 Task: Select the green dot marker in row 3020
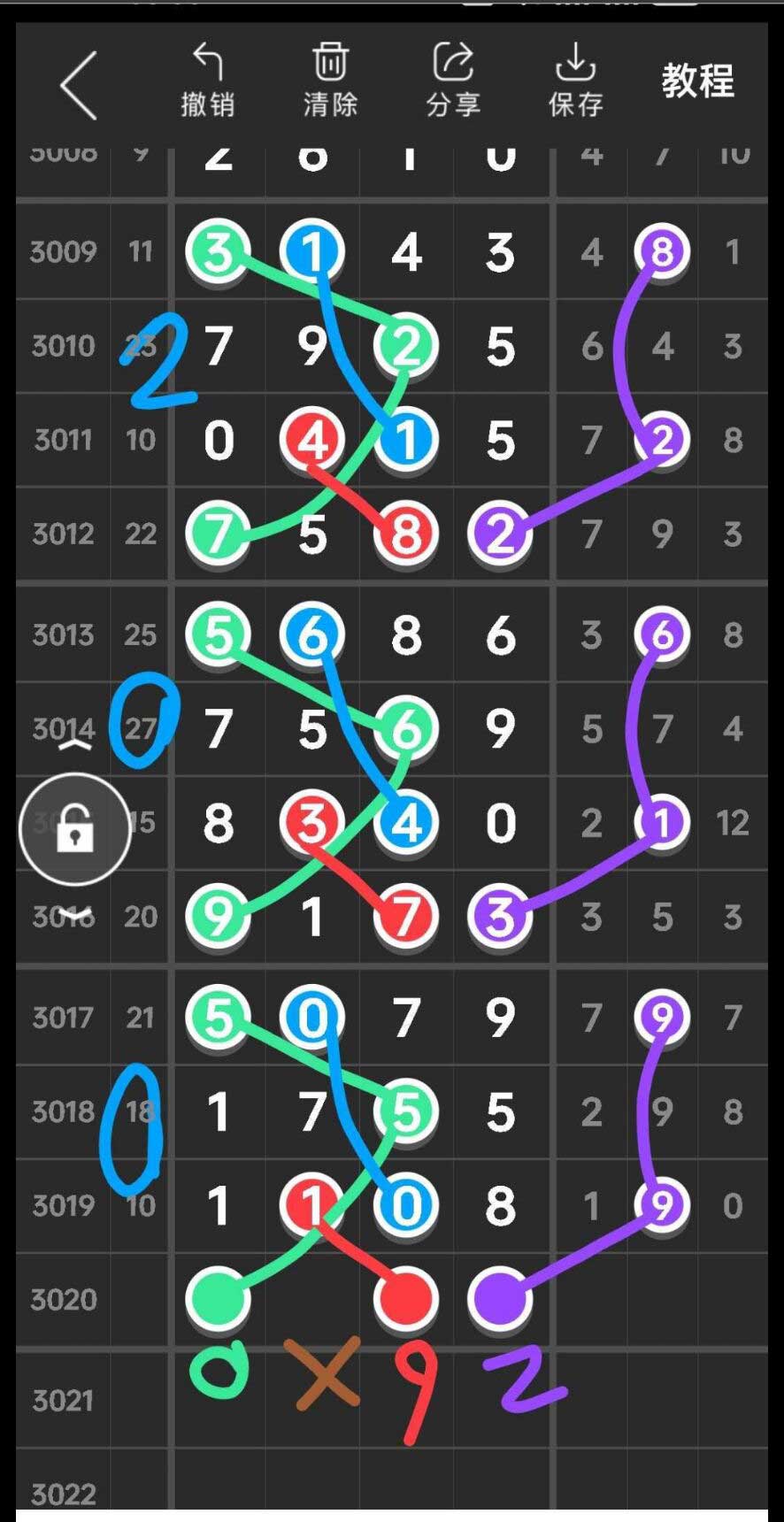pyautogui.click(x=217, y=1297)
